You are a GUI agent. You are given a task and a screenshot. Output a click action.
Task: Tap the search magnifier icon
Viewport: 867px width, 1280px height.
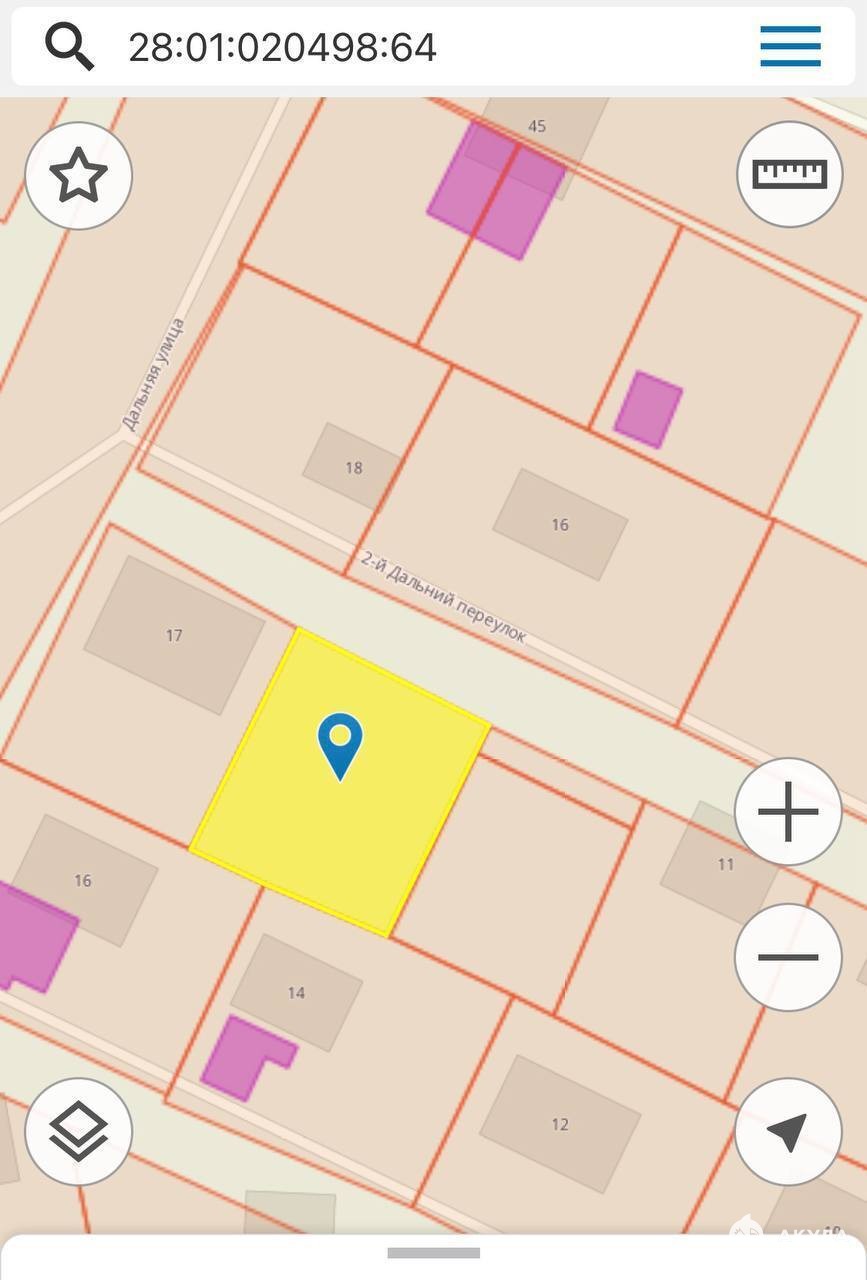69,46
